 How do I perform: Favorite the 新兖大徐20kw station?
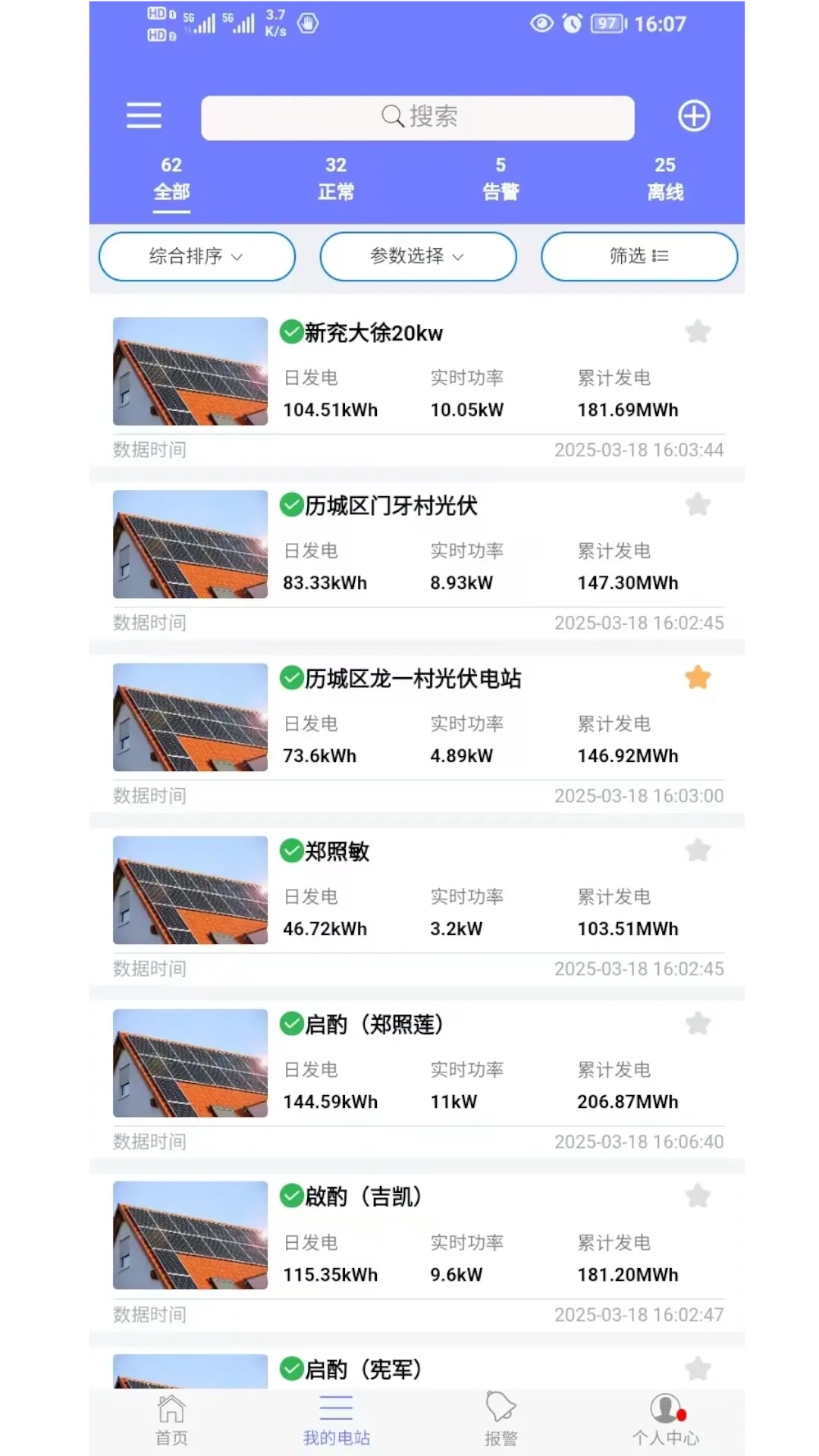coord(697,331)
